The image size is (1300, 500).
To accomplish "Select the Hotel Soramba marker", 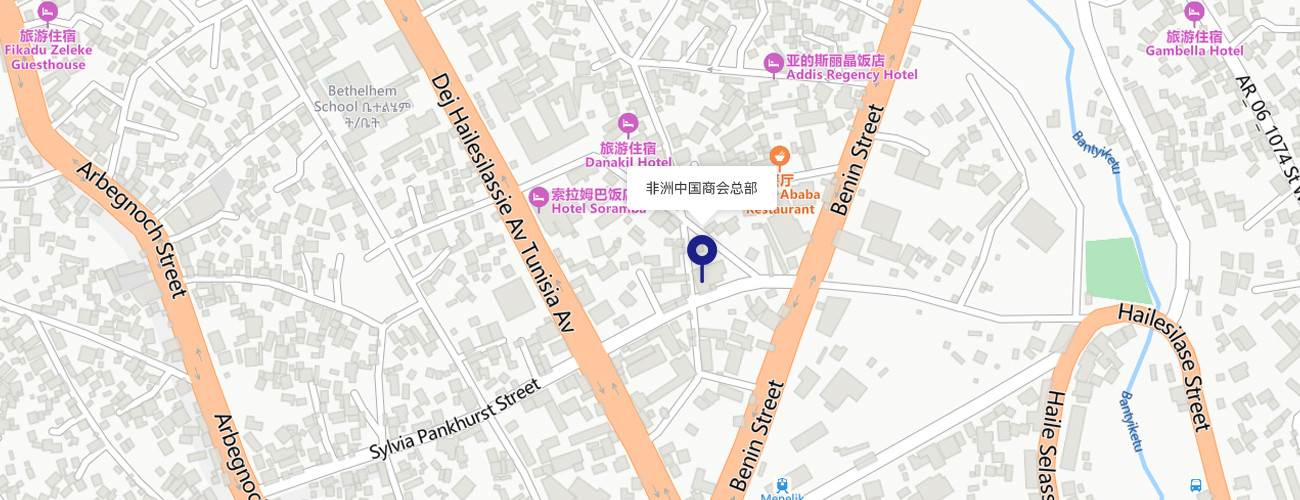I will 539,198.
